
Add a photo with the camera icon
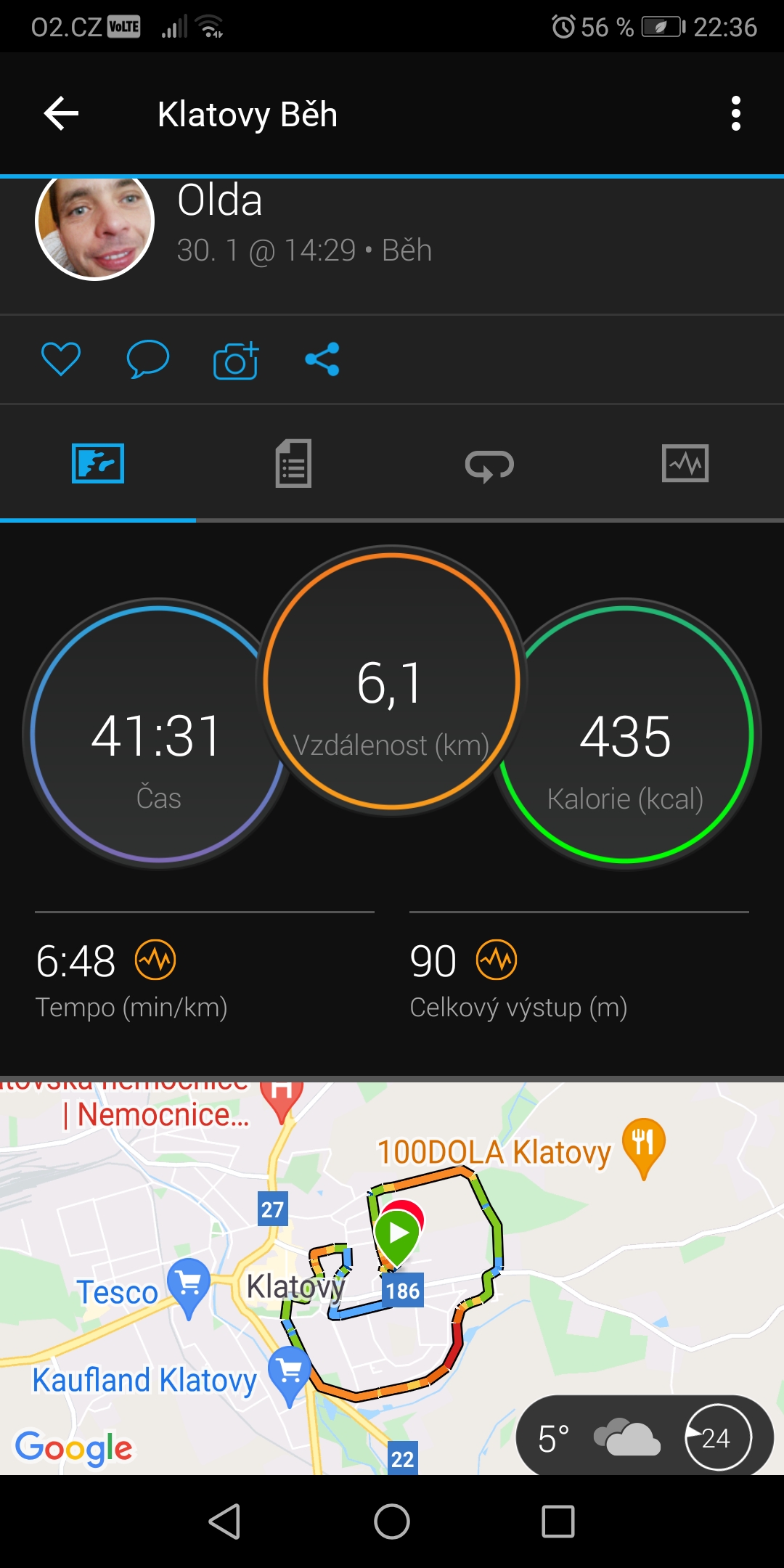(x=236, y=360)
